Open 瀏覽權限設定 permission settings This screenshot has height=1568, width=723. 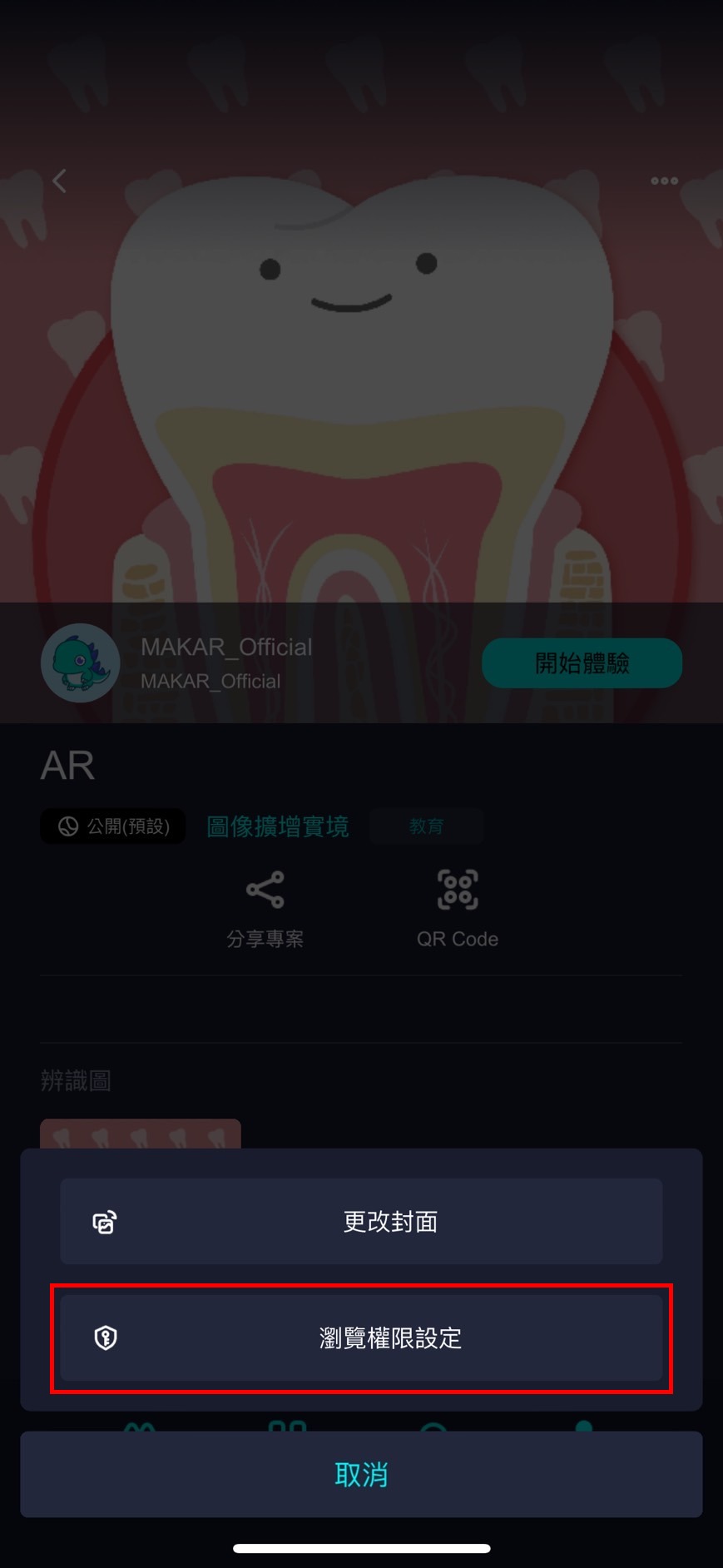click(361, 1337)
